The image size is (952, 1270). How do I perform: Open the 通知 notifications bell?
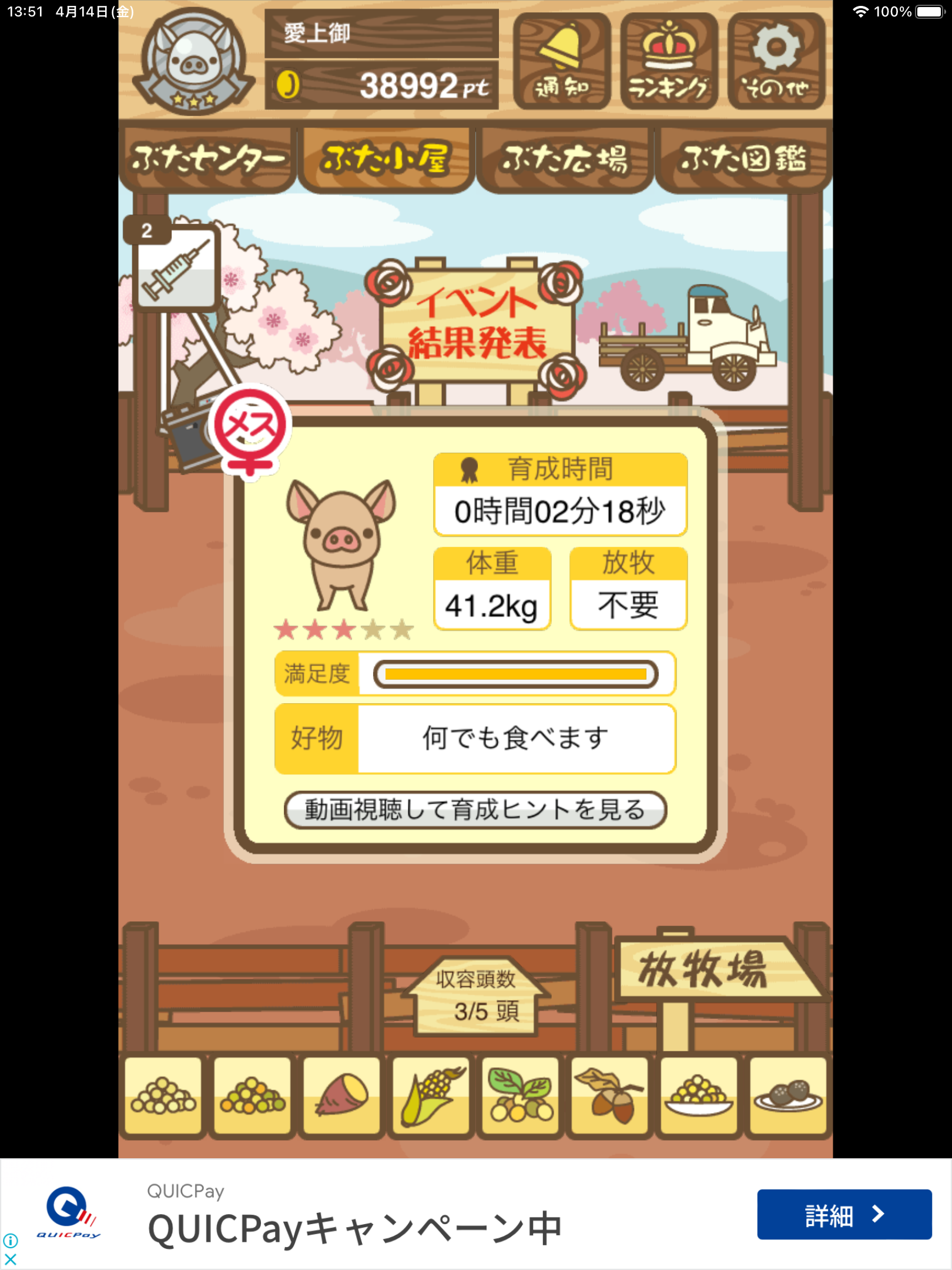561,61
